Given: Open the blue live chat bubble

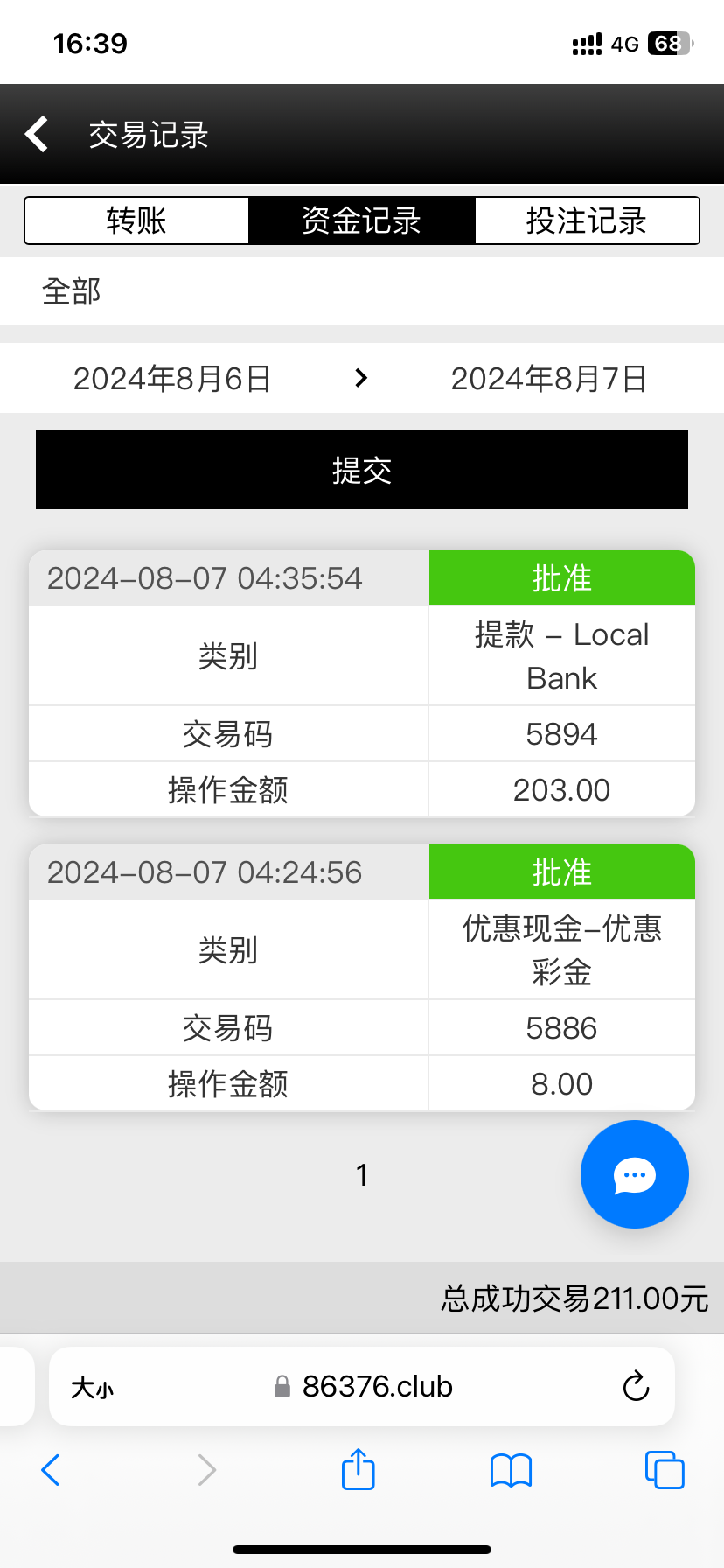Looking at the screenshot, I should coord(634,1174).
